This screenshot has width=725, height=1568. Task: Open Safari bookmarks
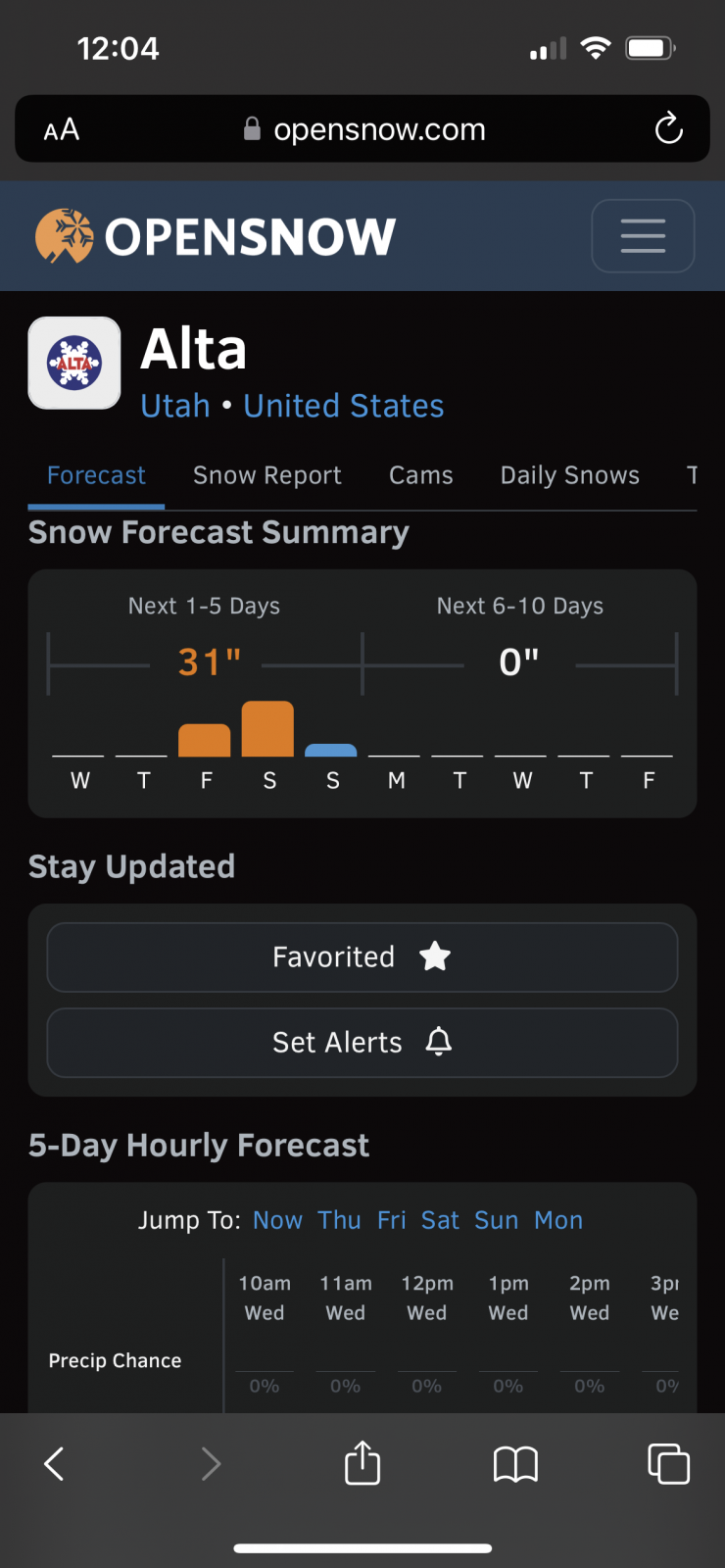(x=515, y=1464)
